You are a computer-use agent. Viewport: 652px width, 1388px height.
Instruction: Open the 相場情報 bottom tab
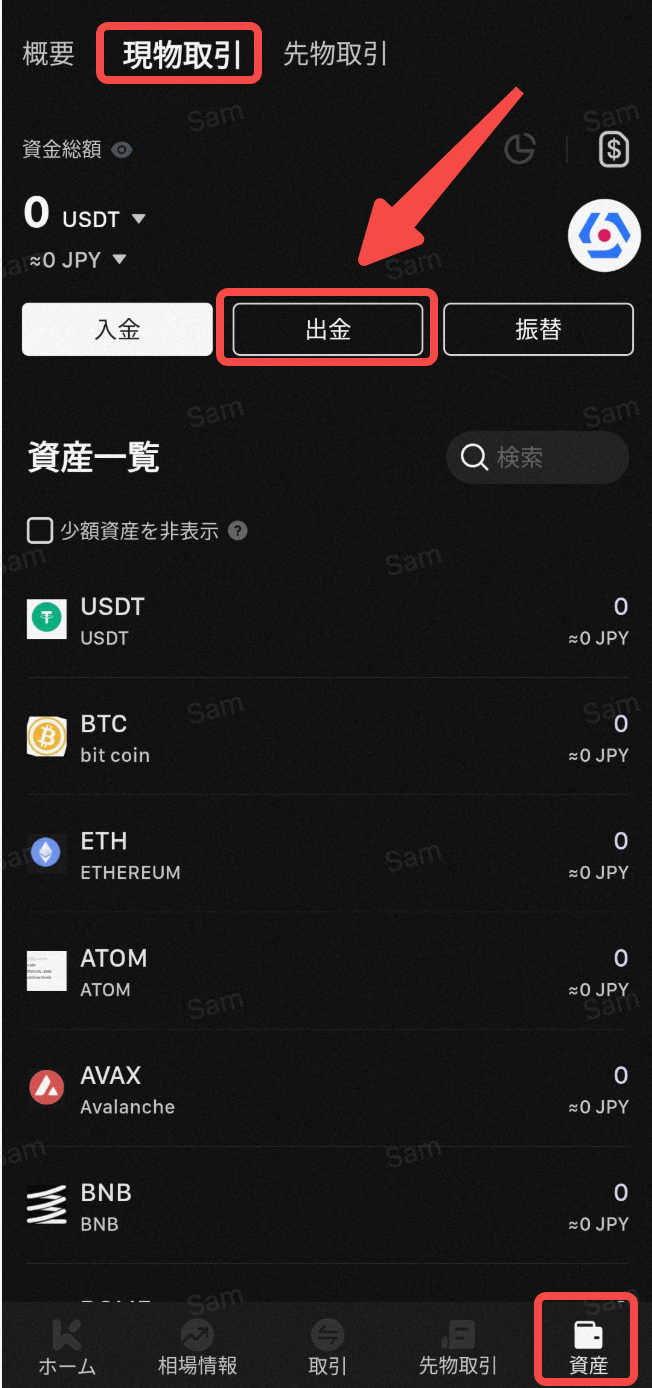[x=197, y=1346]
